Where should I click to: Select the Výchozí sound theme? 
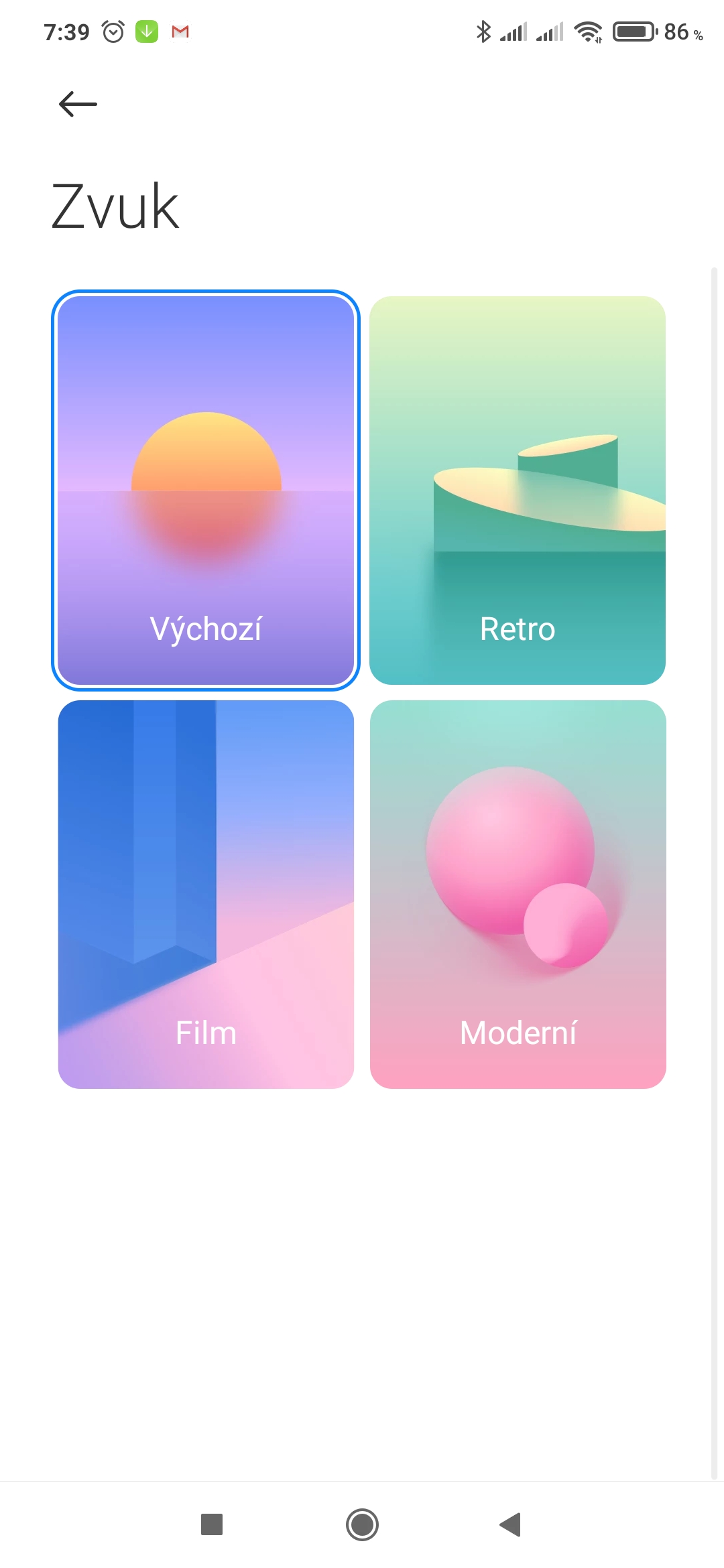(x=206, y=491)
